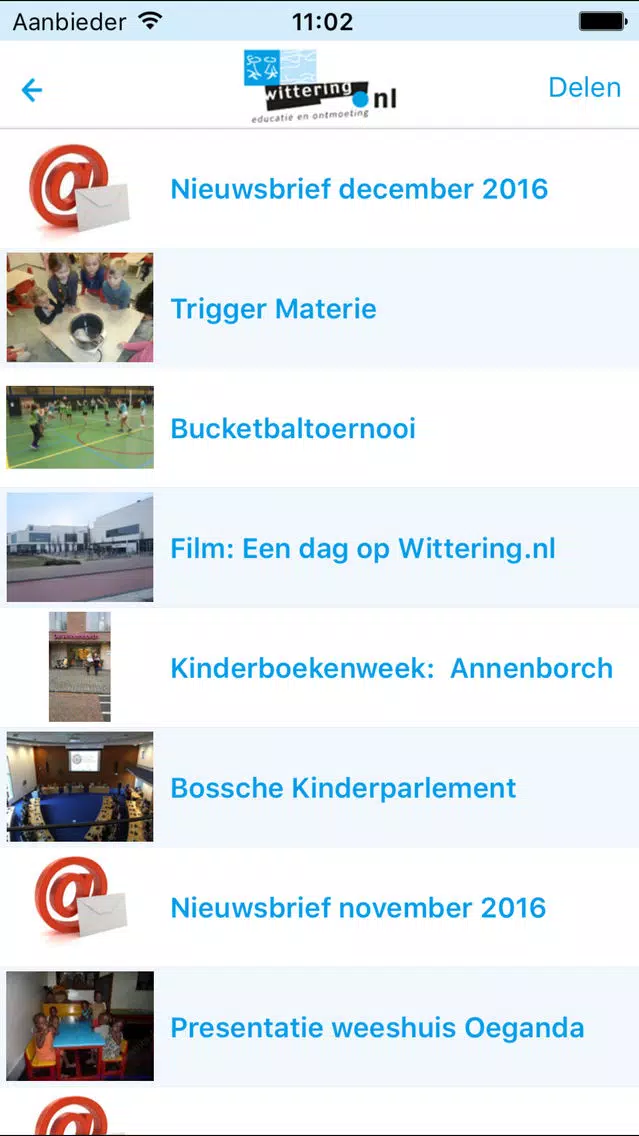Open Nieuwsbrief december 2016
This screenshot has height=1136, width=639.
pos(320,188)
